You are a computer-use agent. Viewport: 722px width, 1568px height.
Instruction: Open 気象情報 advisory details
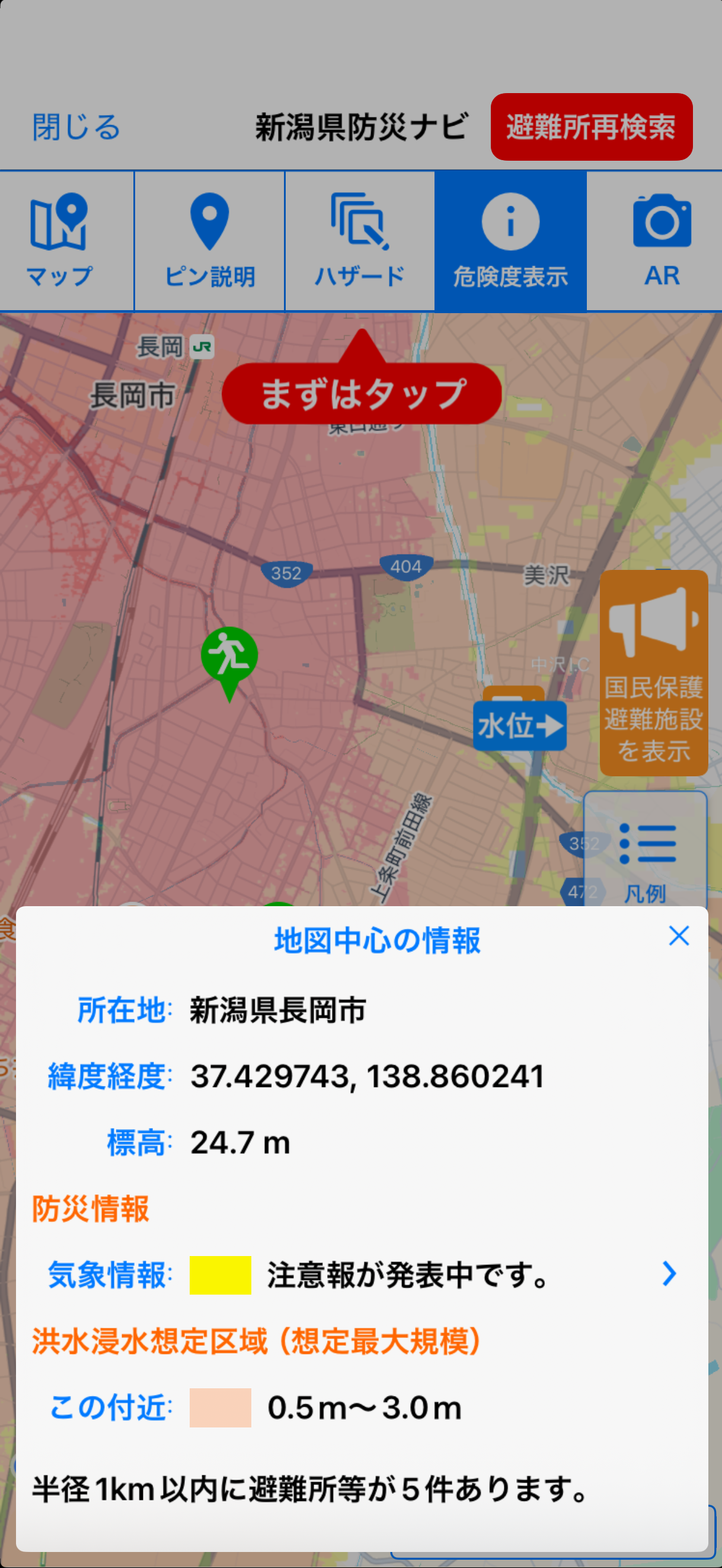pos(668,1274)
